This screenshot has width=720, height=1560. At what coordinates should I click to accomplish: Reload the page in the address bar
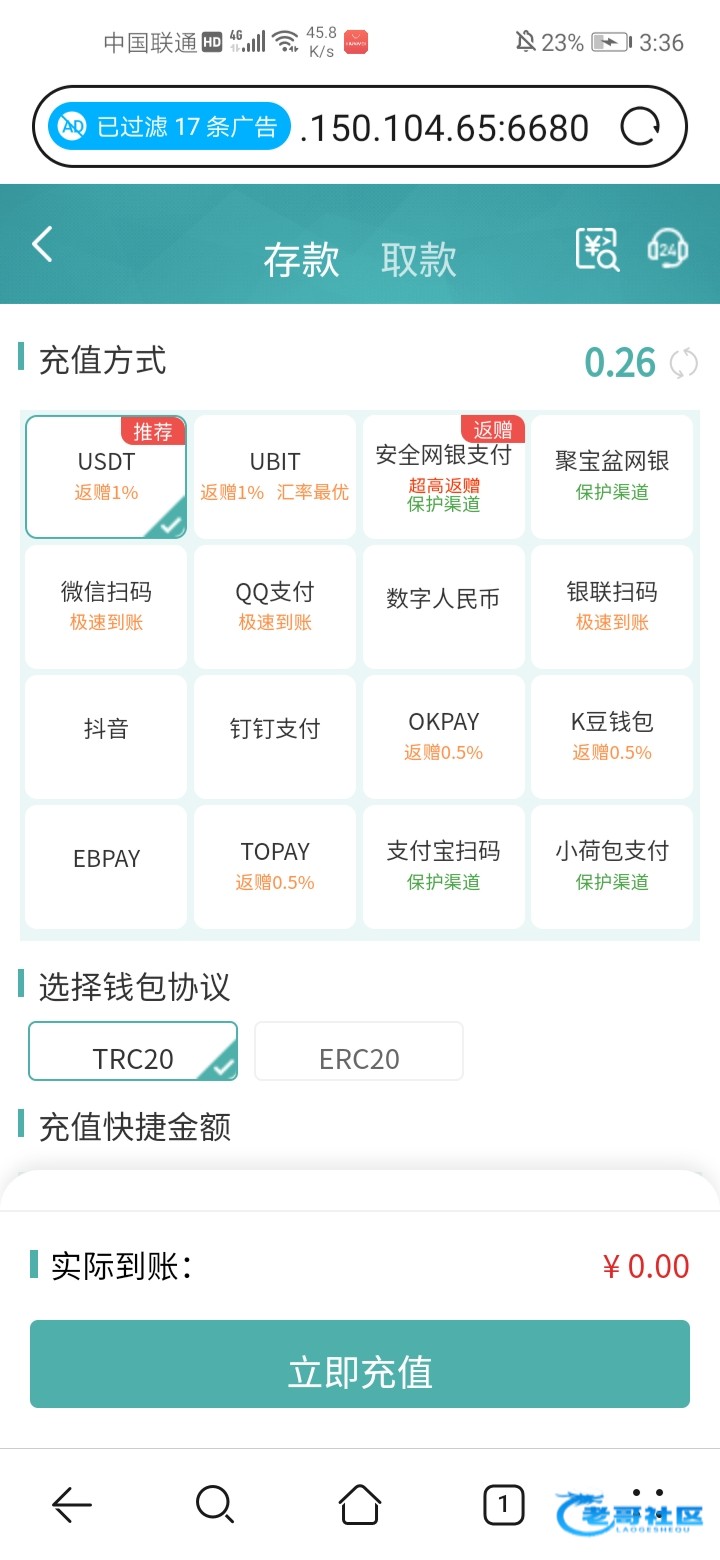640,127
